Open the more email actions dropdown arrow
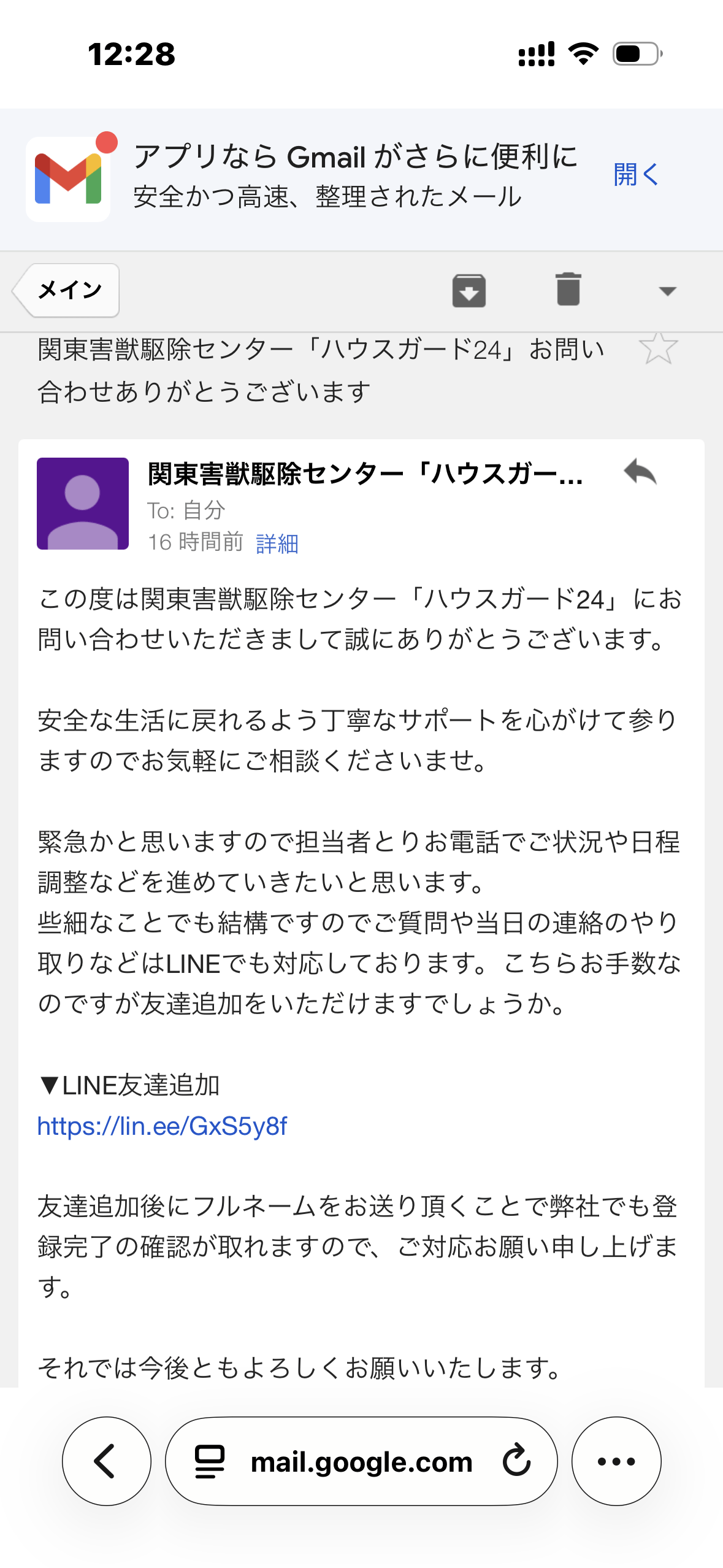 coord(668,293)
